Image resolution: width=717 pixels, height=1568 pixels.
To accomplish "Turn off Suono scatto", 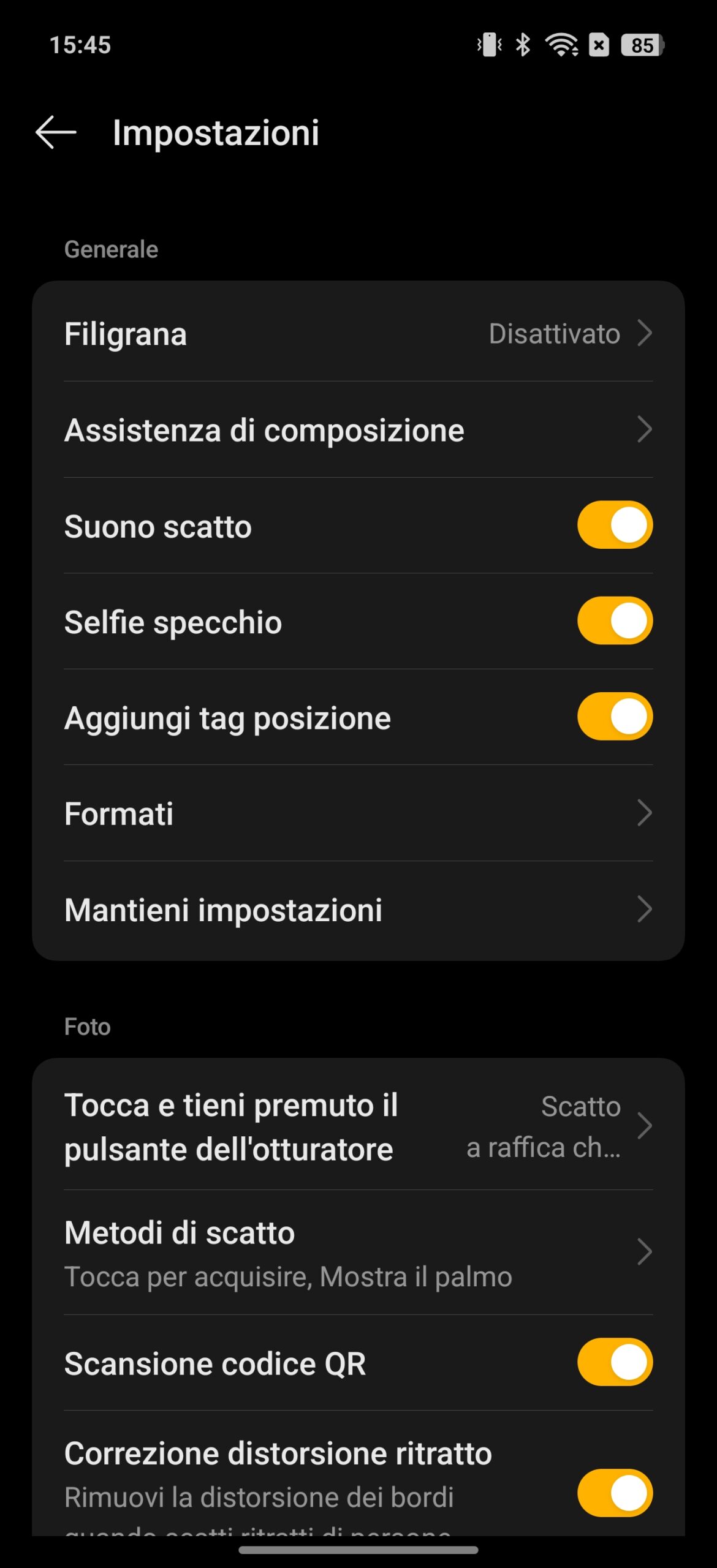I will 615,526.
